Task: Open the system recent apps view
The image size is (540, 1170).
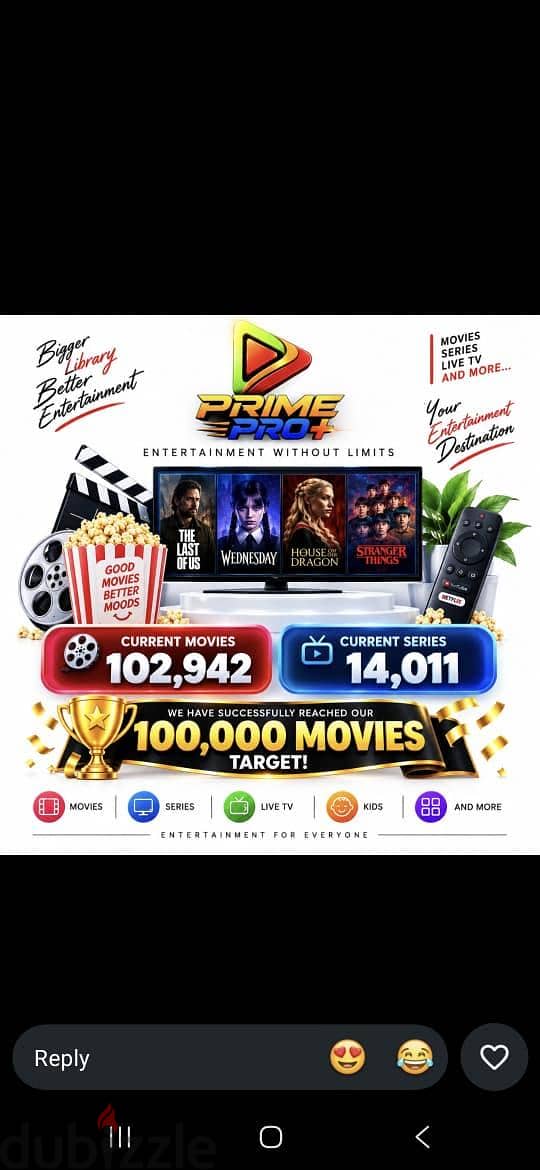Action: click(119, 1137)
